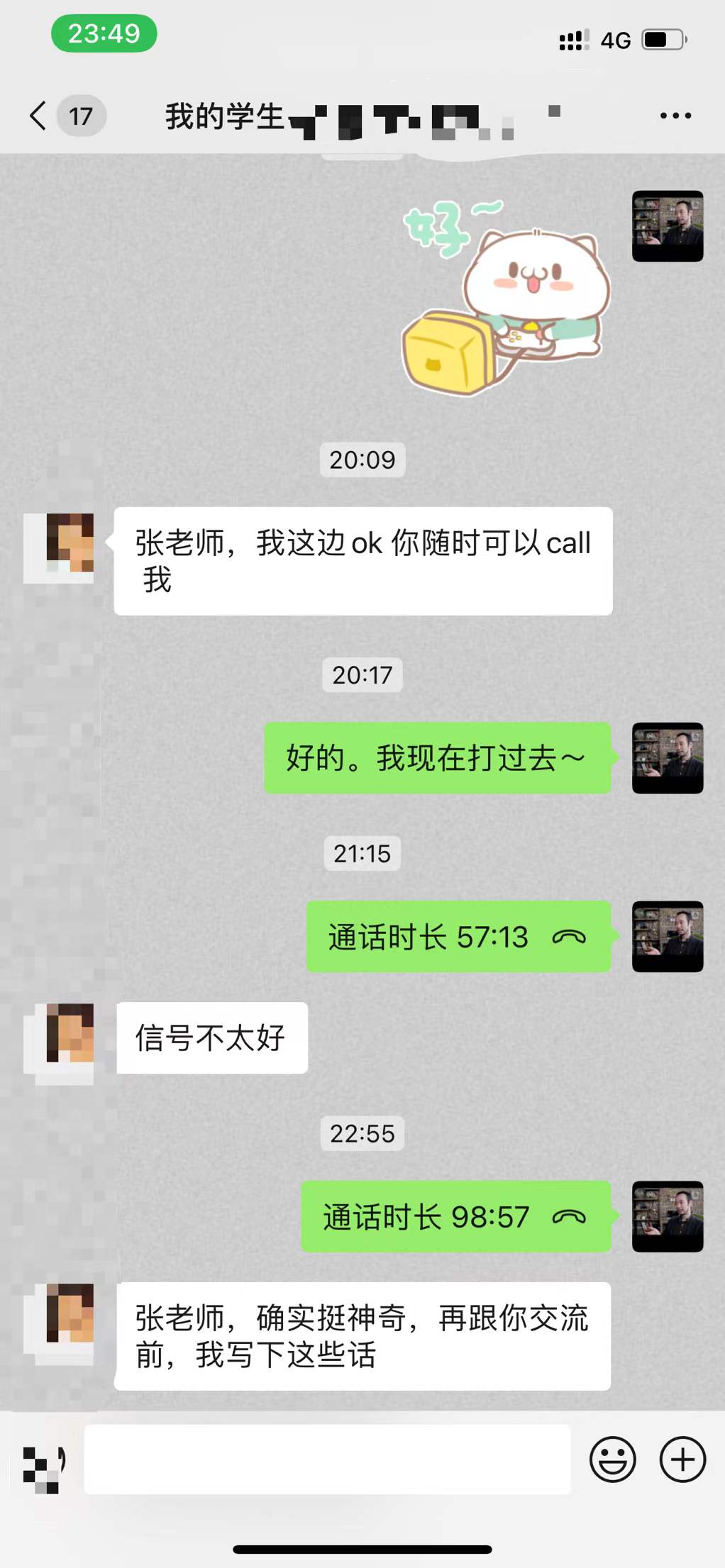The image size is (725, 1568).
Task: Open the cat "好~" sticker
Action: click(506, 298)
